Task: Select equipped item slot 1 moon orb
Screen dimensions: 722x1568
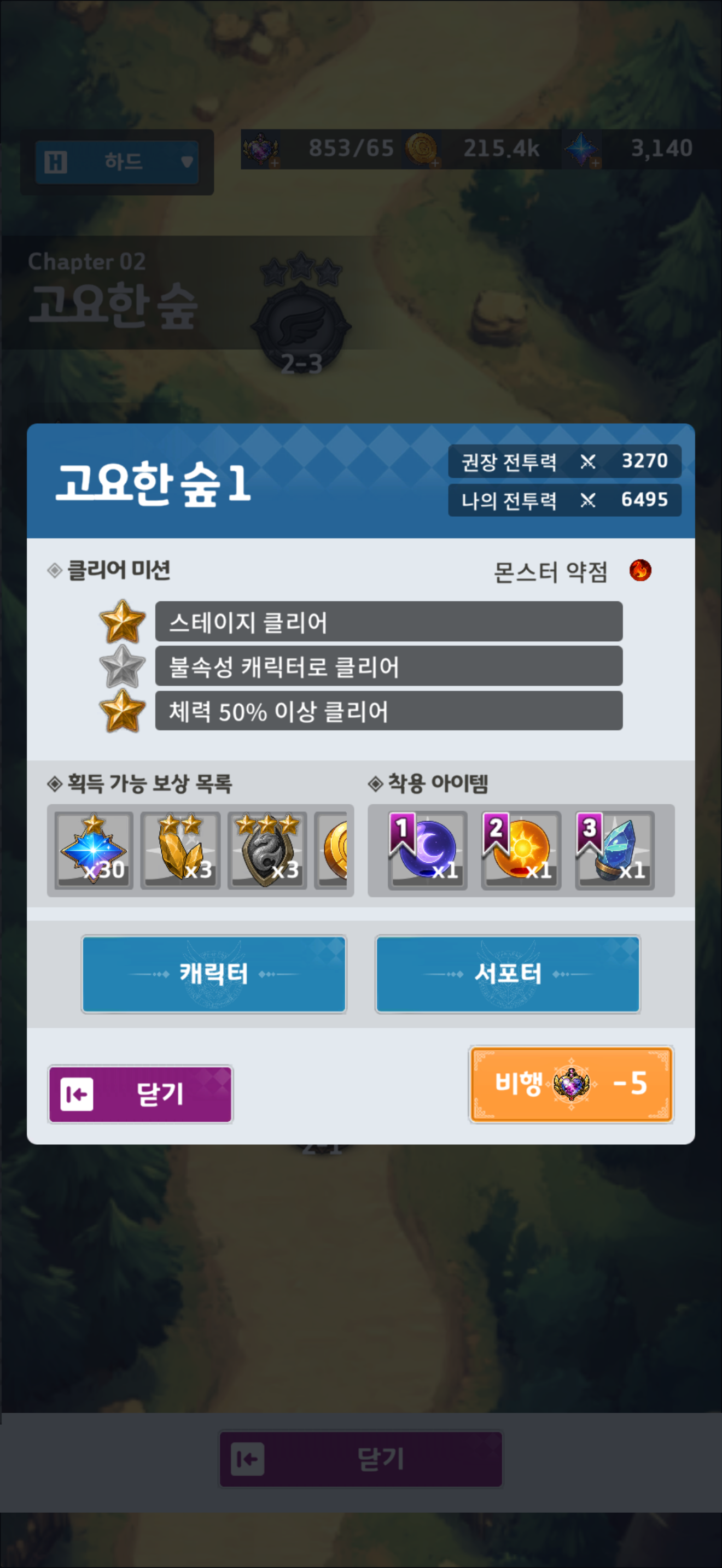Action: [427, 850]
